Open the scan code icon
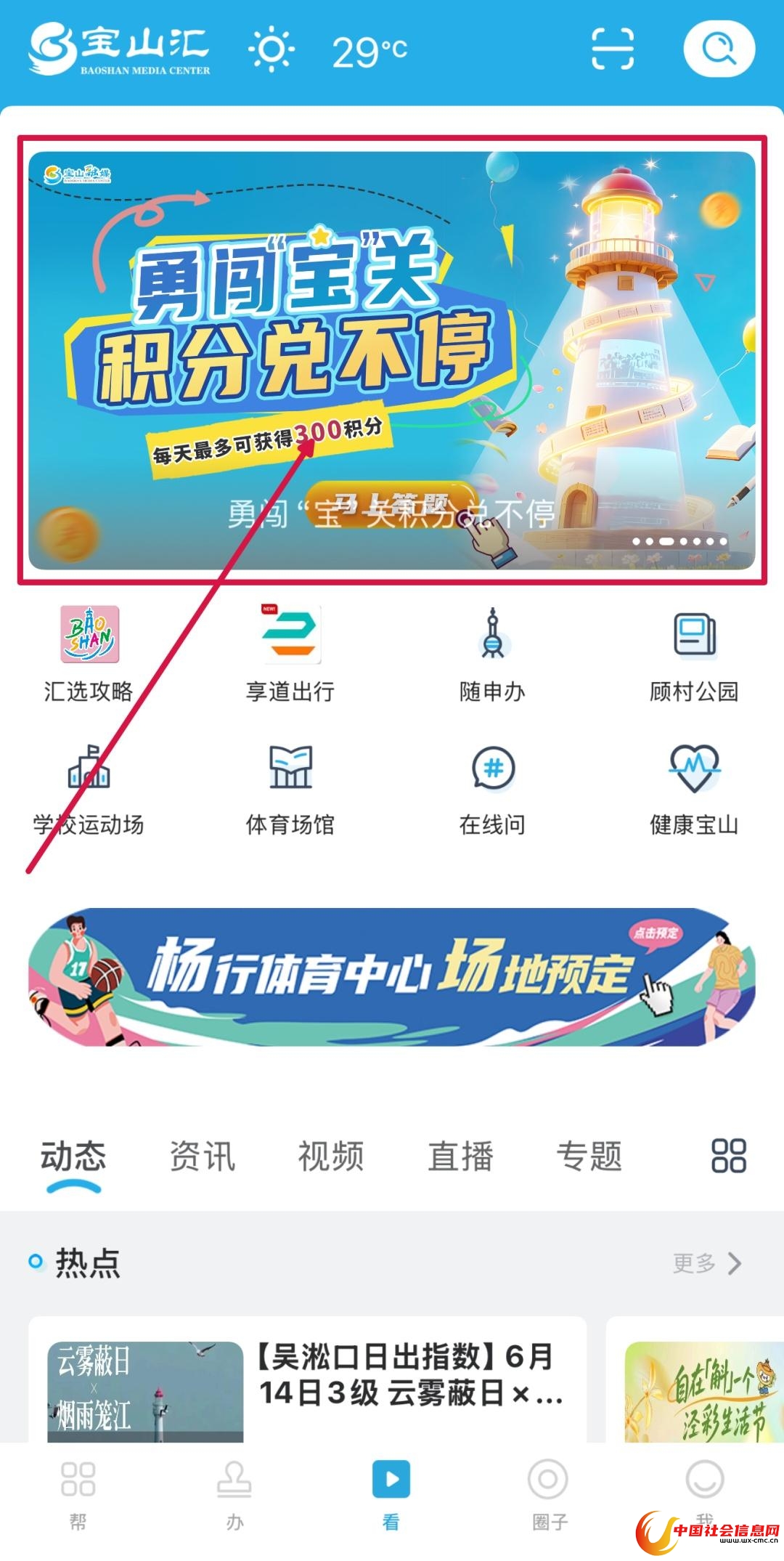Screen dimensions: 784x1561 612,49
